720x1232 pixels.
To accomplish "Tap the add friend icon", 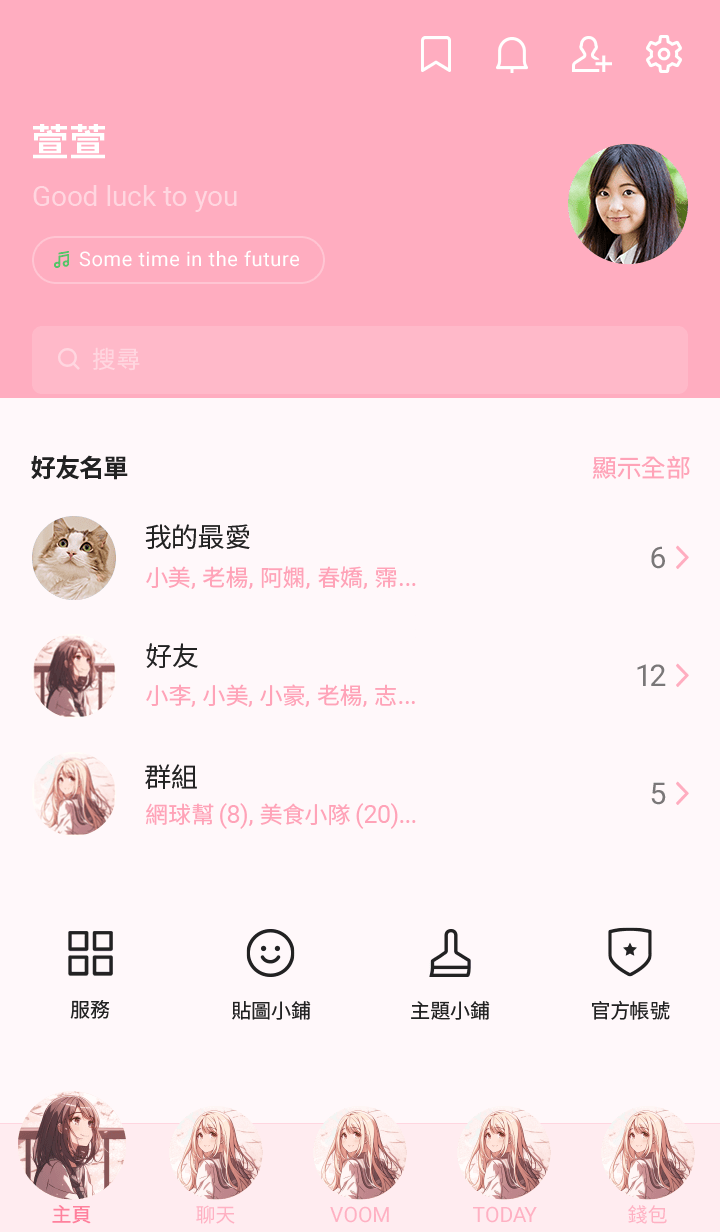I will tap(590, 54).
